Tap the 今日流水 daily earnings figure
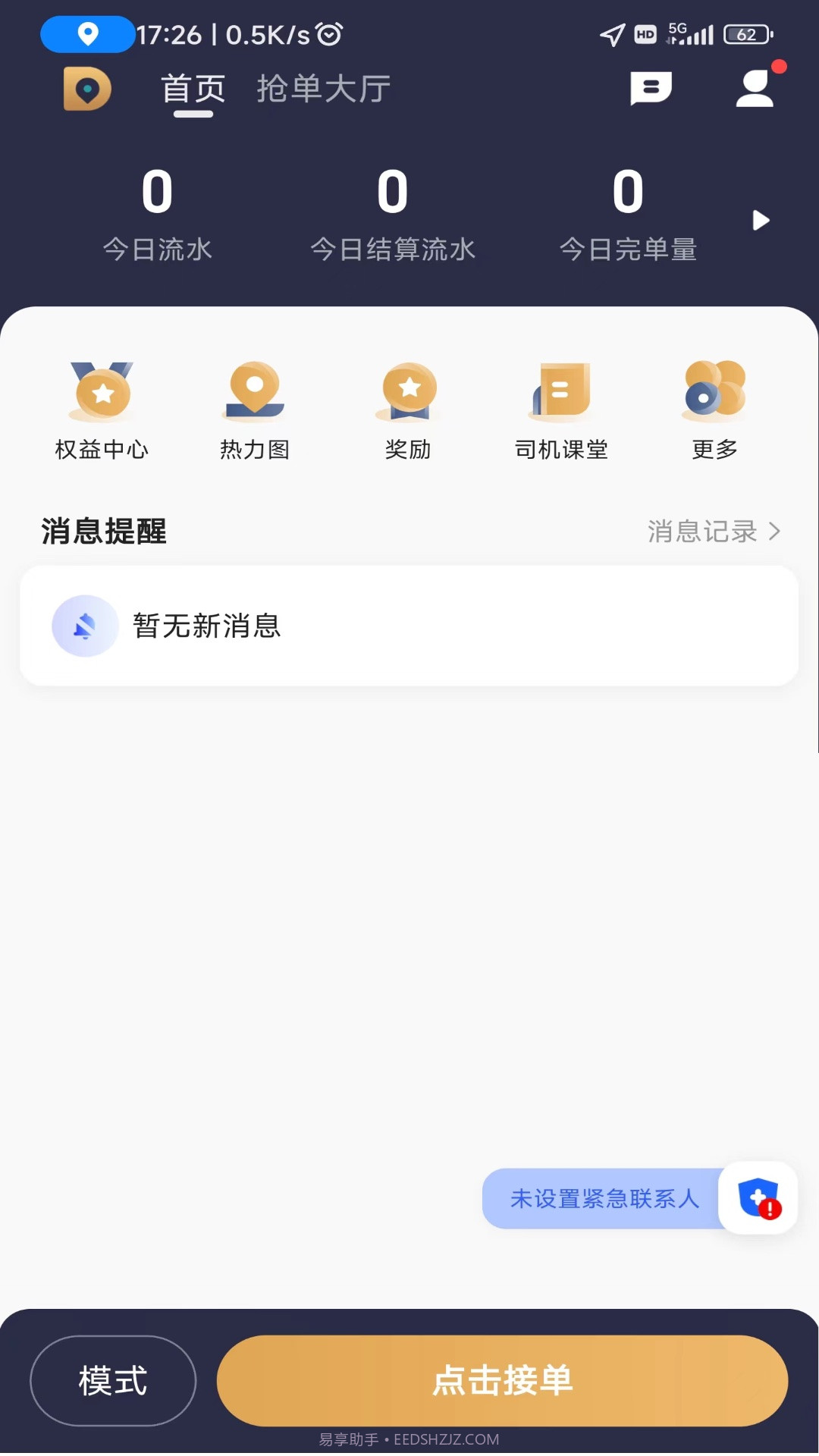This screenshot has width=819, height=1456. click(x=157, y=216)
